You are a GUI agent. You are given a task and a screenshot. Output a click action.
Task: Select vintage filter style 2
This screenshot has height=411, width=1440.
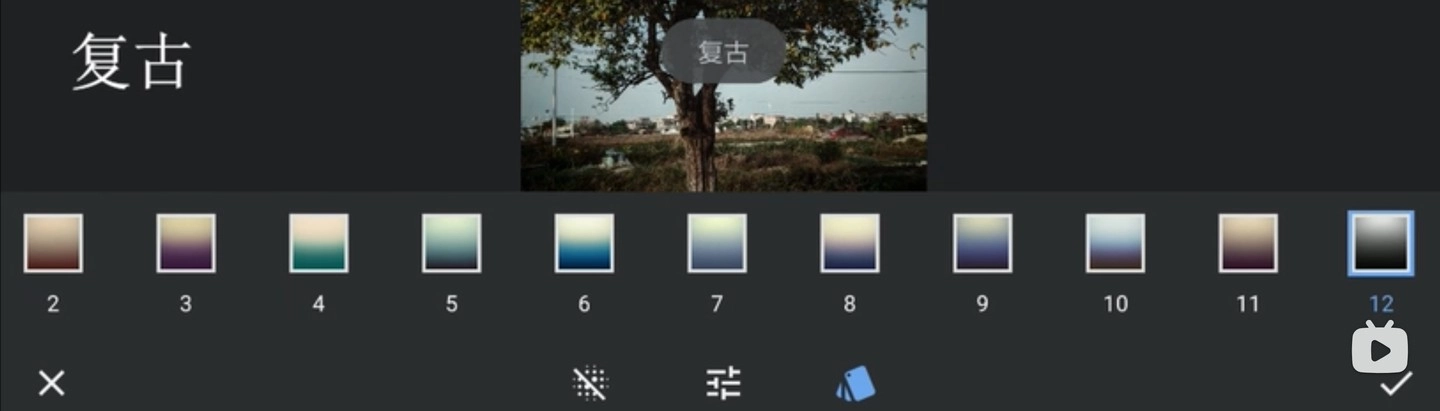tap(53, 243)
